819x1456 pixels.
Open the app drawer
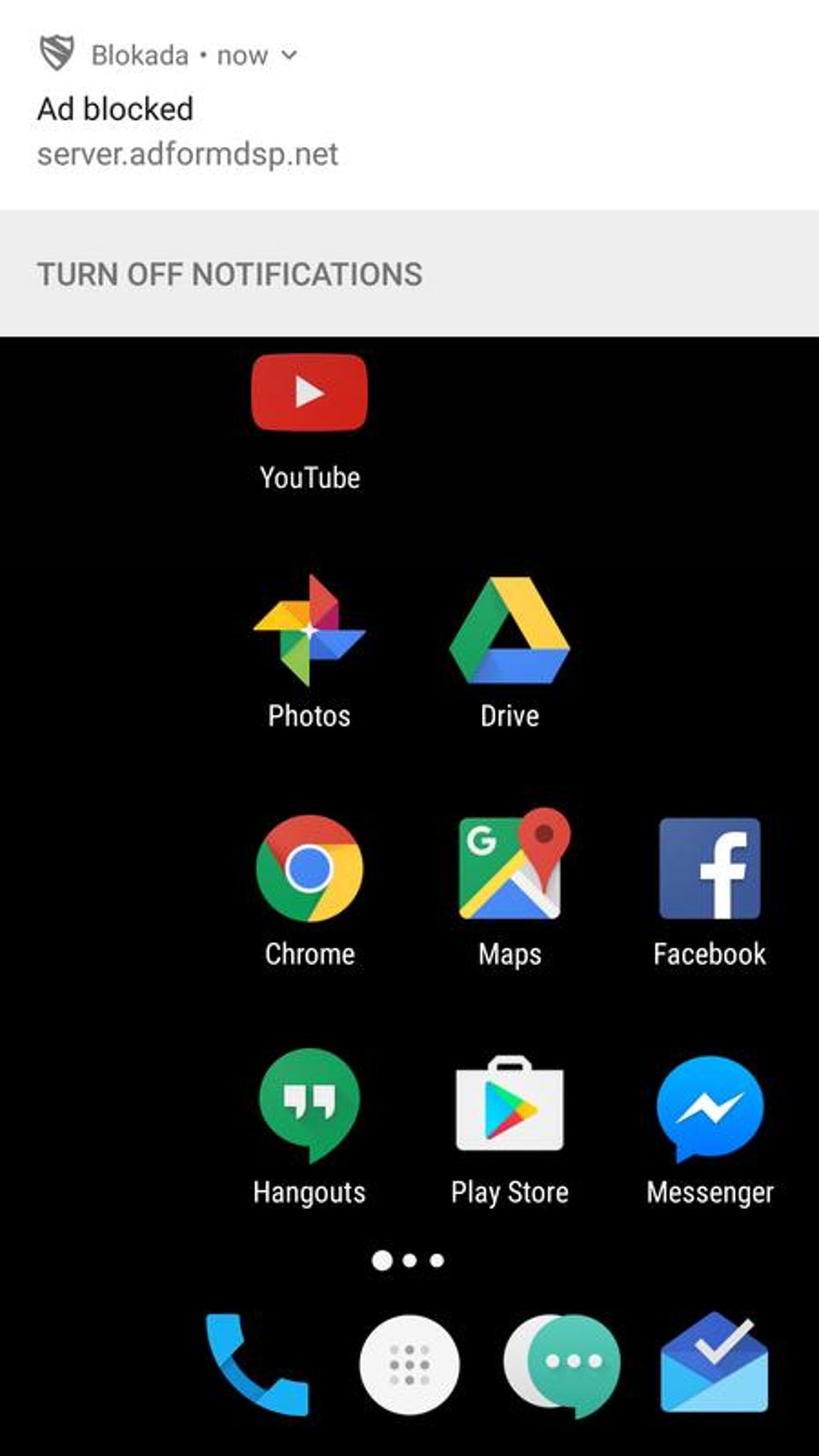409,1364
